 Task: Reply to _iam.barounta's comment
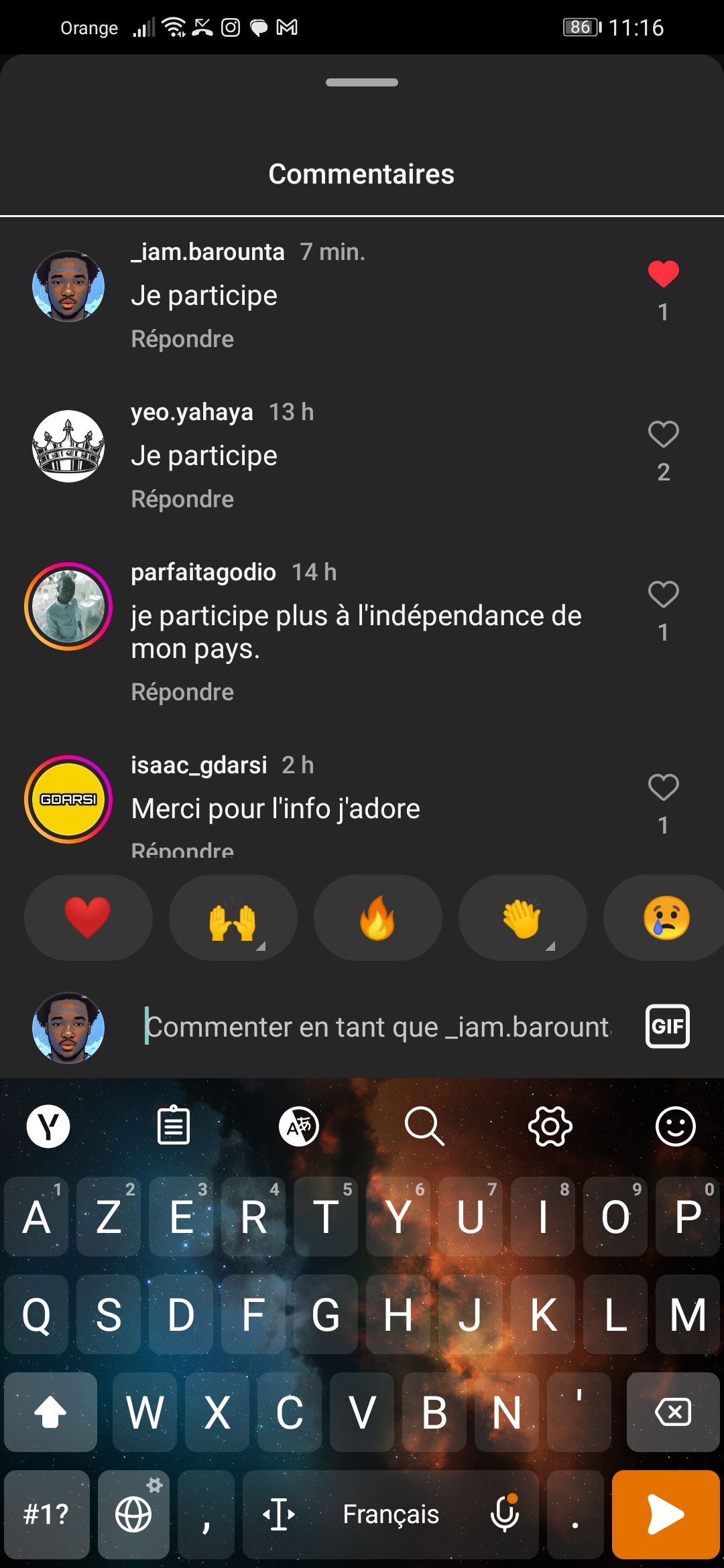[182, 339]
